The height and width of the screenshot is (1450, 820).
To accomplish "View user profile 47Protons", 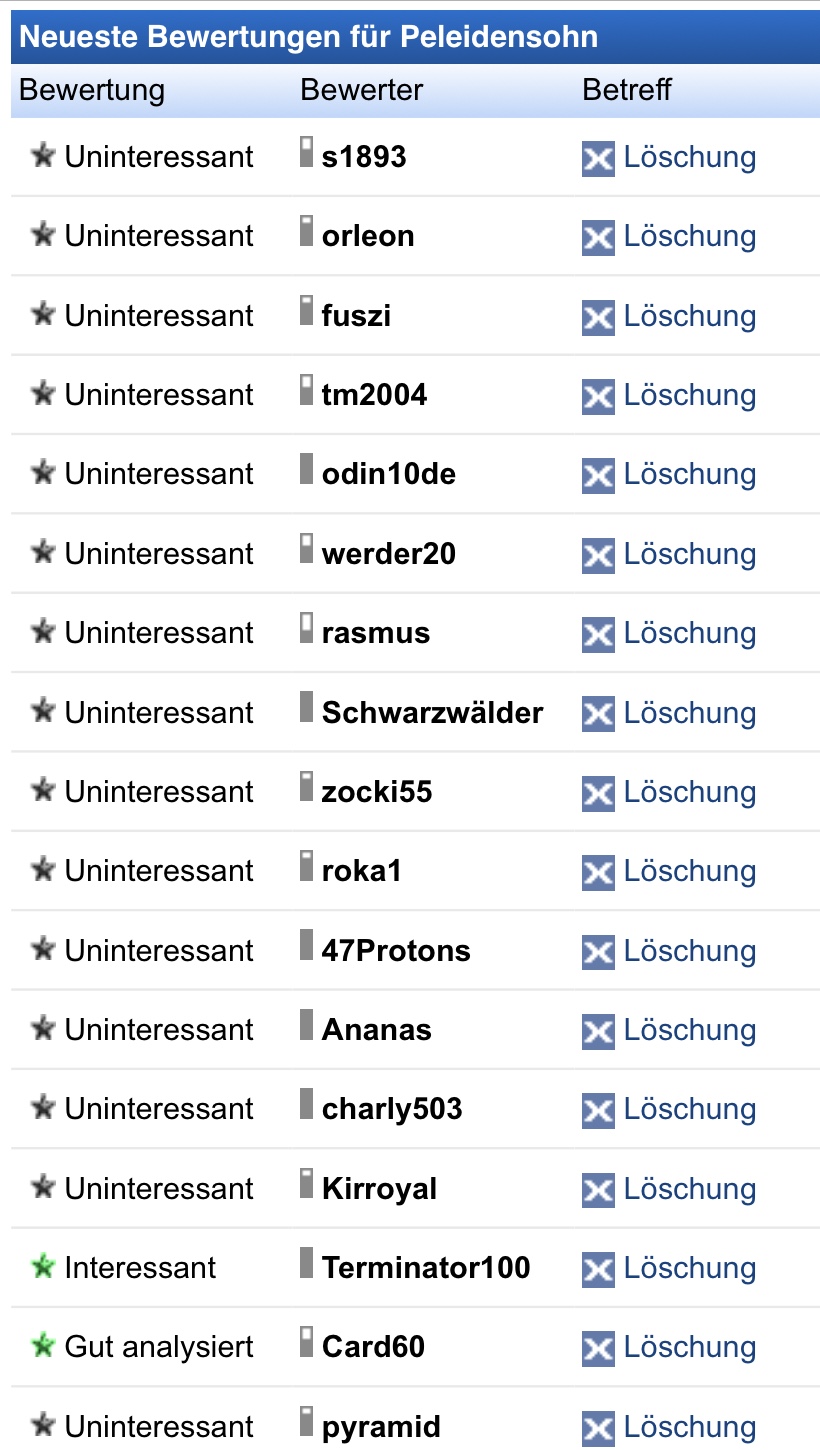I will tap(396, 951).
